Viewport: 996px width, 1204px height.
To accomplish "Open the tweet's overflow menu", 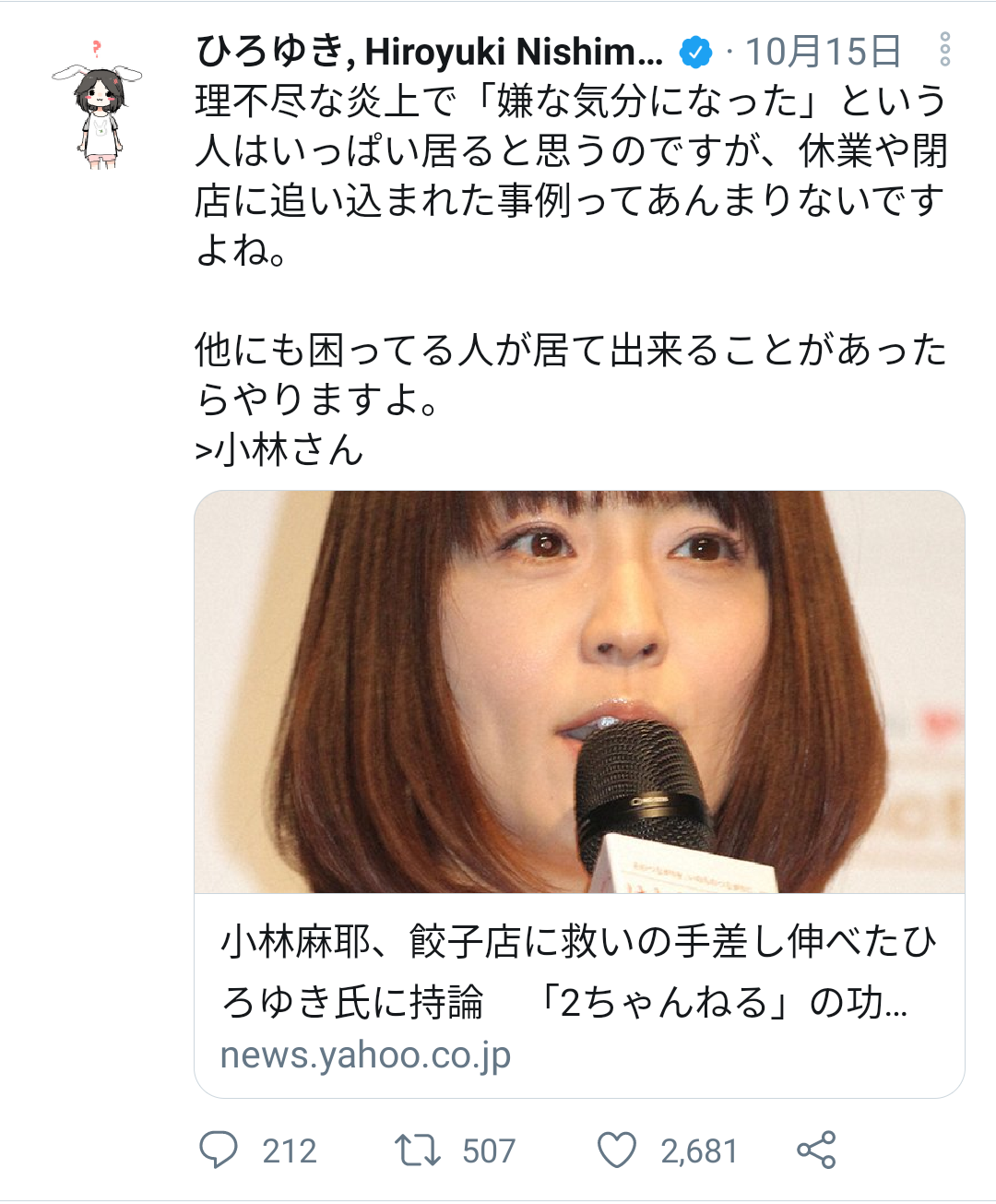I will point(944,50).
